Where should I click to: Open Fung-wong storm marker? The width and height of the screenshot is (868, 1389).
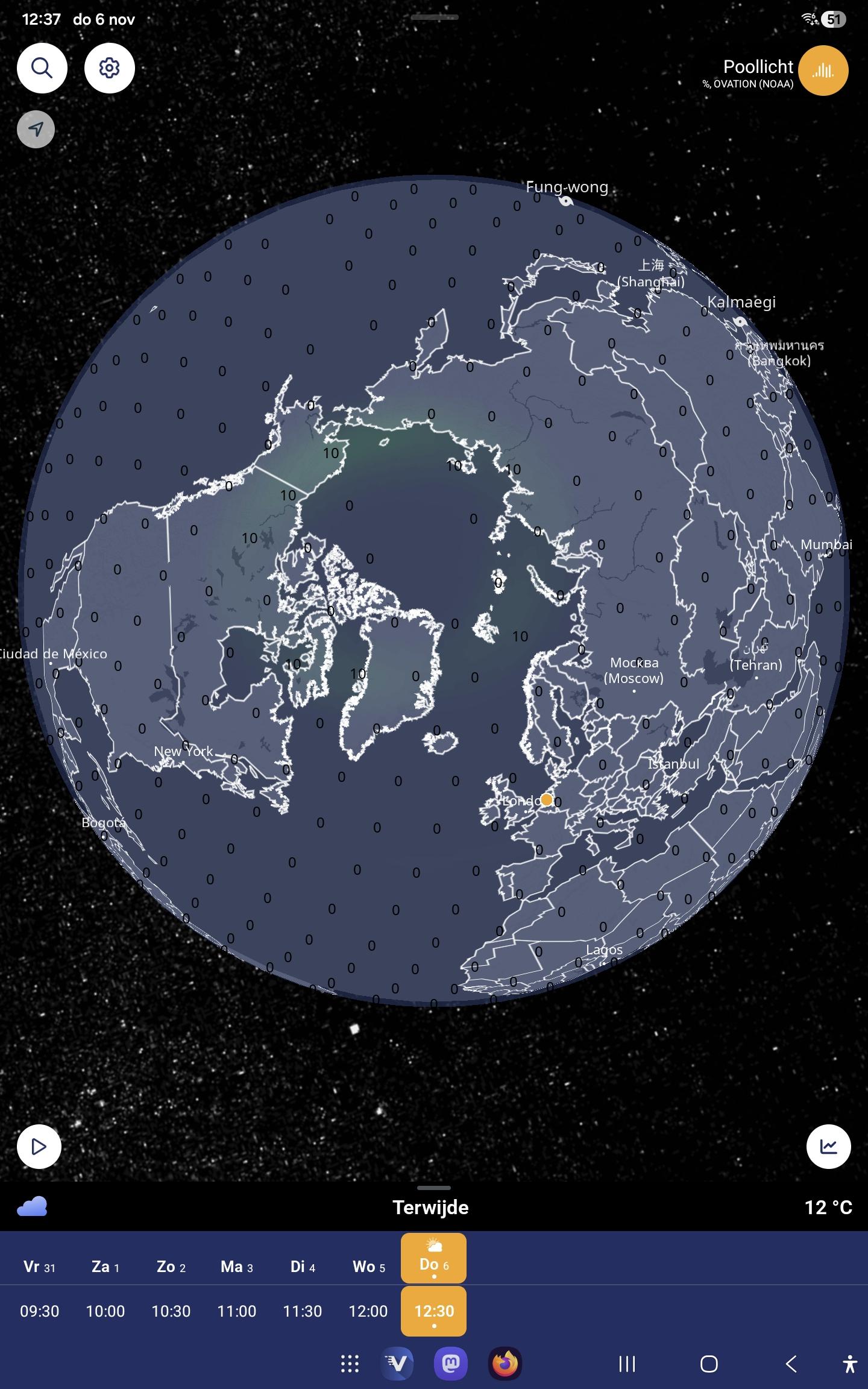point(565,201)
